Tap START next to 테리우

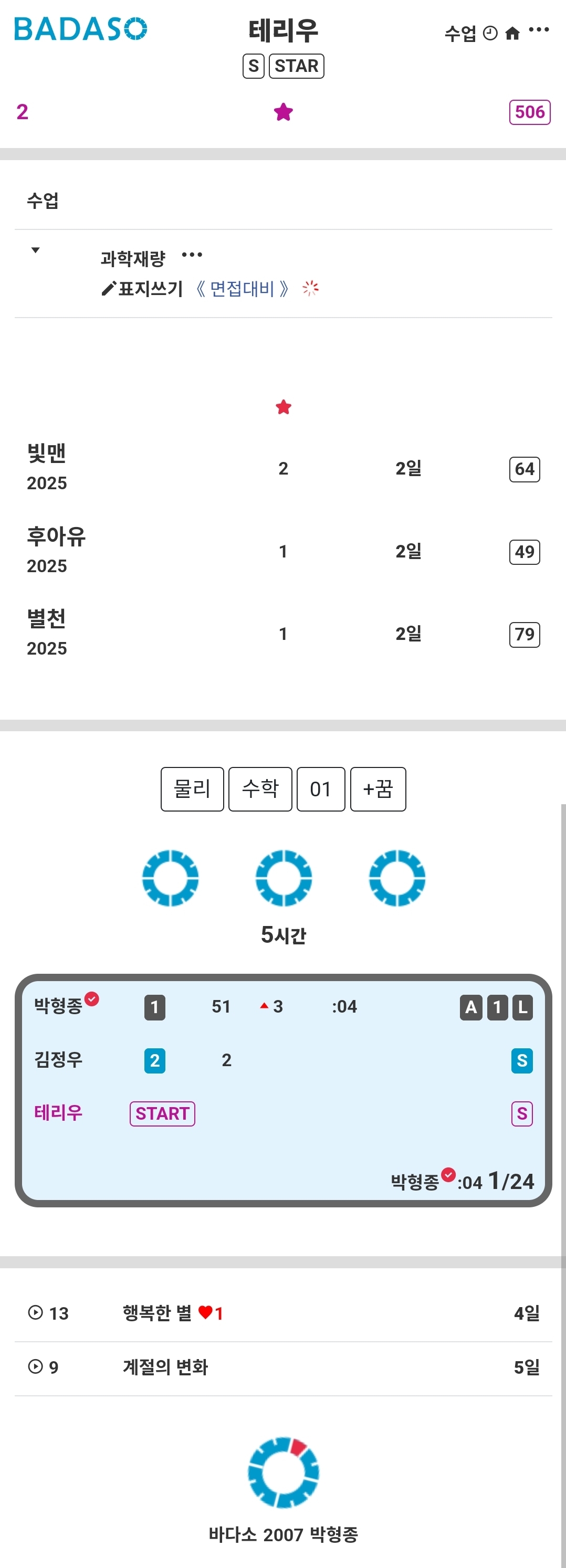click(x=162, y=1113)
